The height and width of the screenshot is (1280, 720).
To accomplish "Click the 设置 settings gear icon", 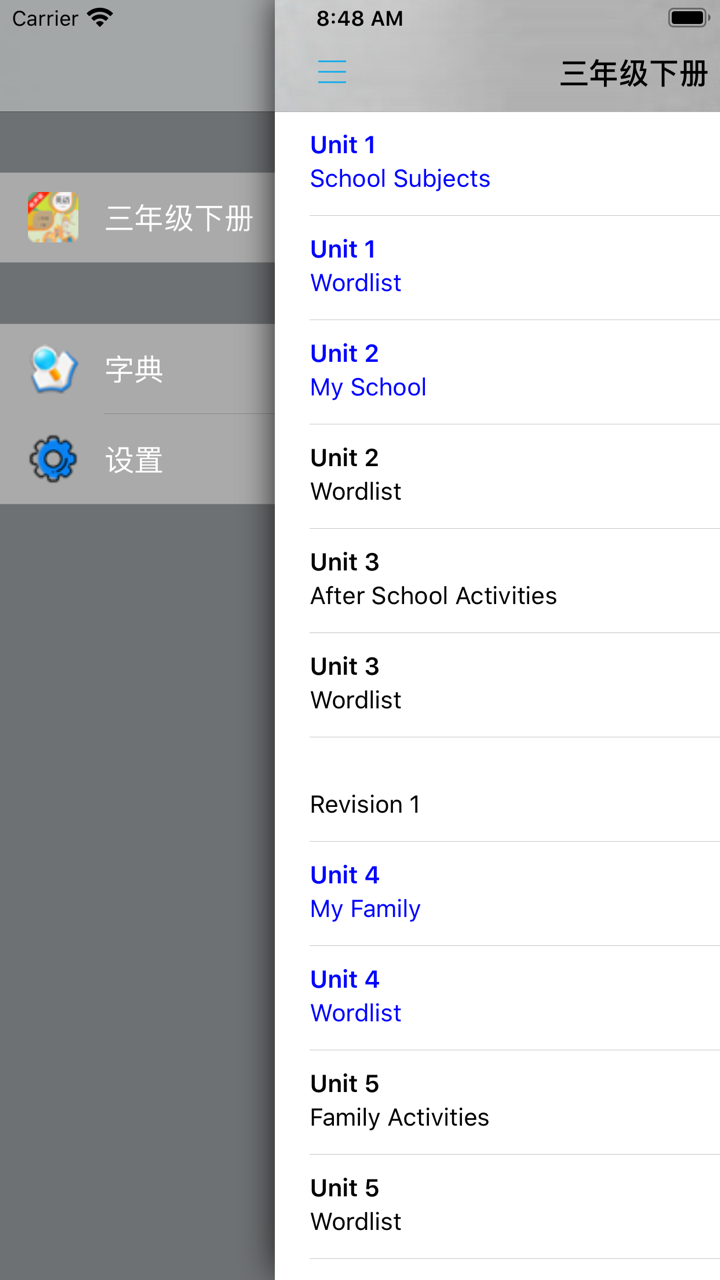I will pyautogui.click(x=52, y=460).
